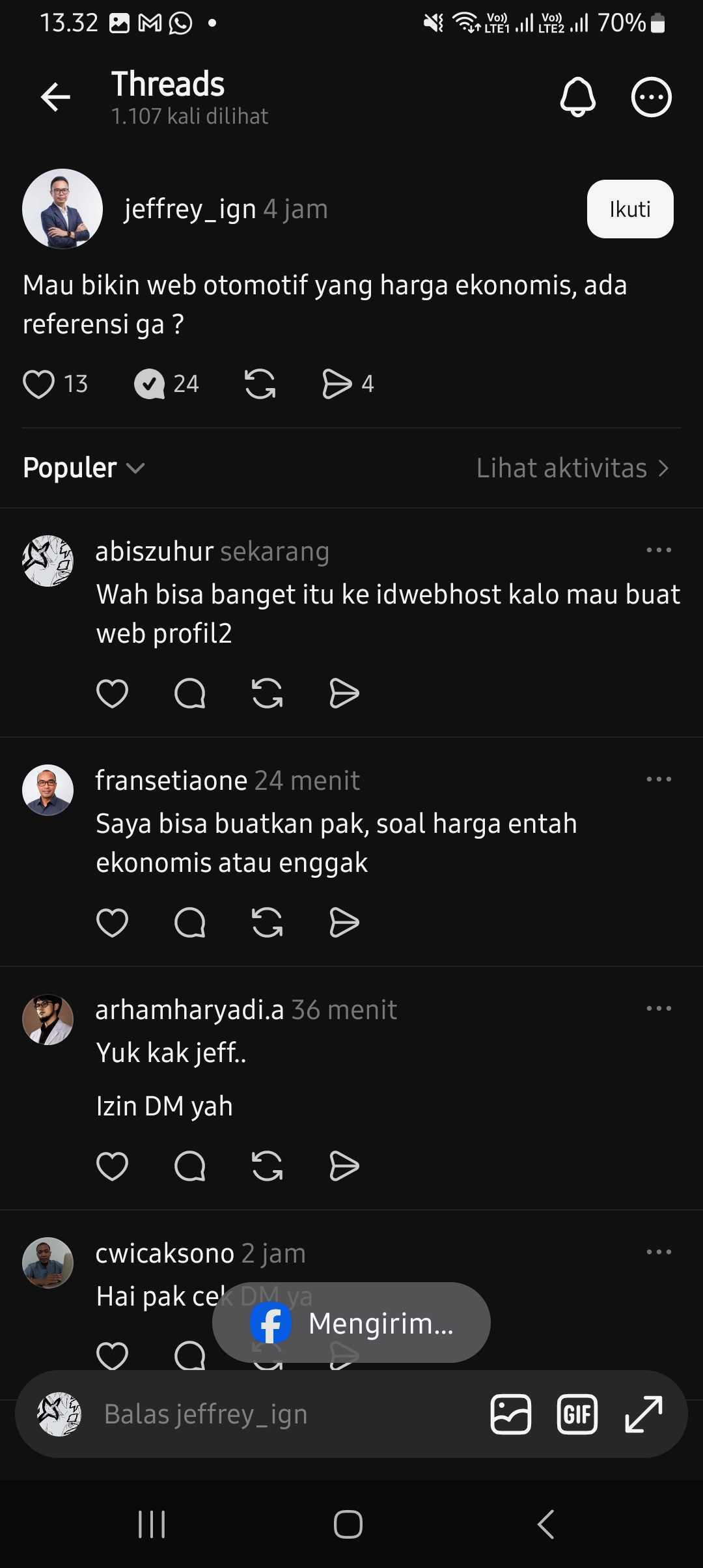Attach an image to the reply
Viewport: 703px width, 1568px height.
(x=510, y=1414)
